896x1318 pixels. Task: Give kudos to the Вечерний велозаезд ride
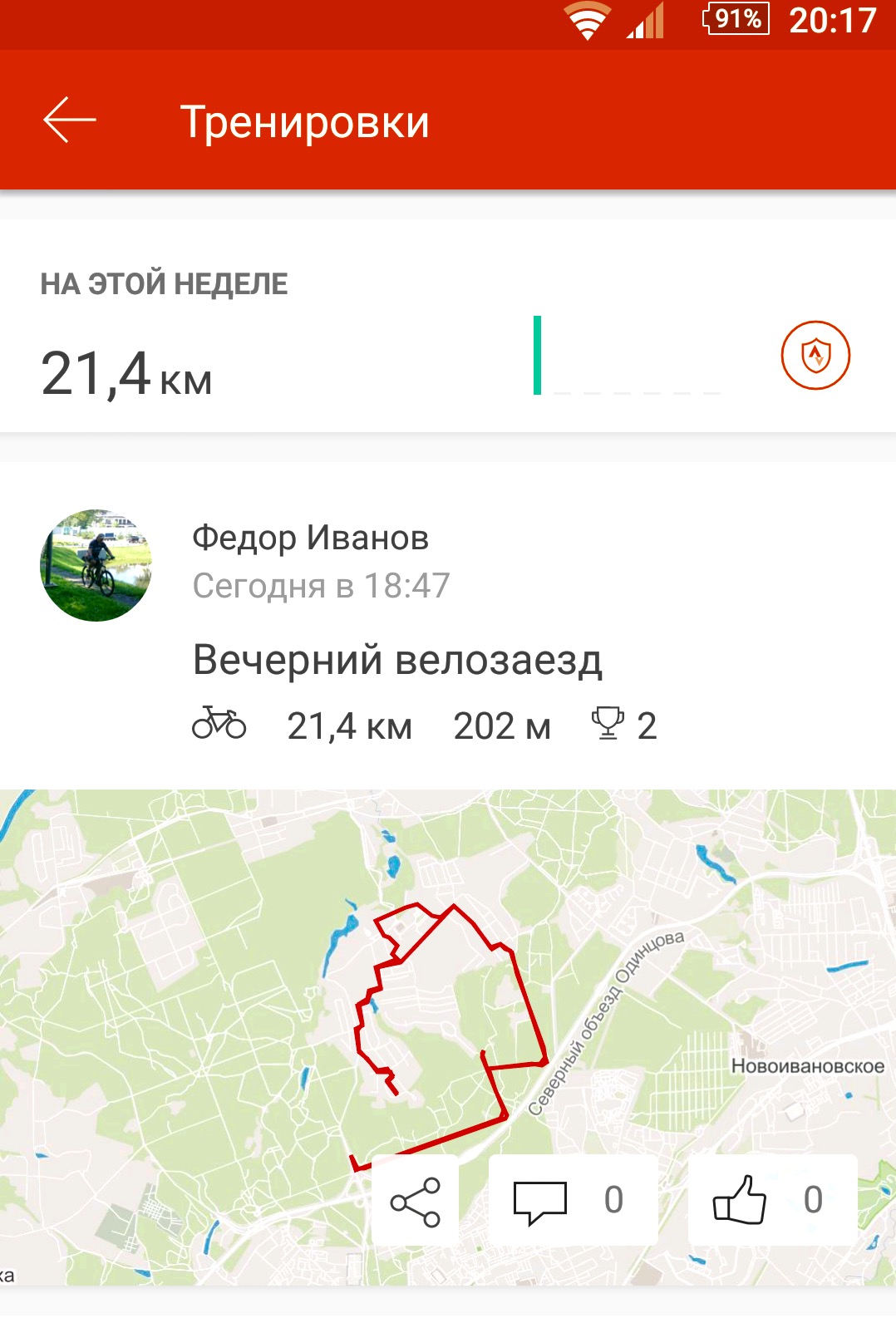tap(771, 1201)
